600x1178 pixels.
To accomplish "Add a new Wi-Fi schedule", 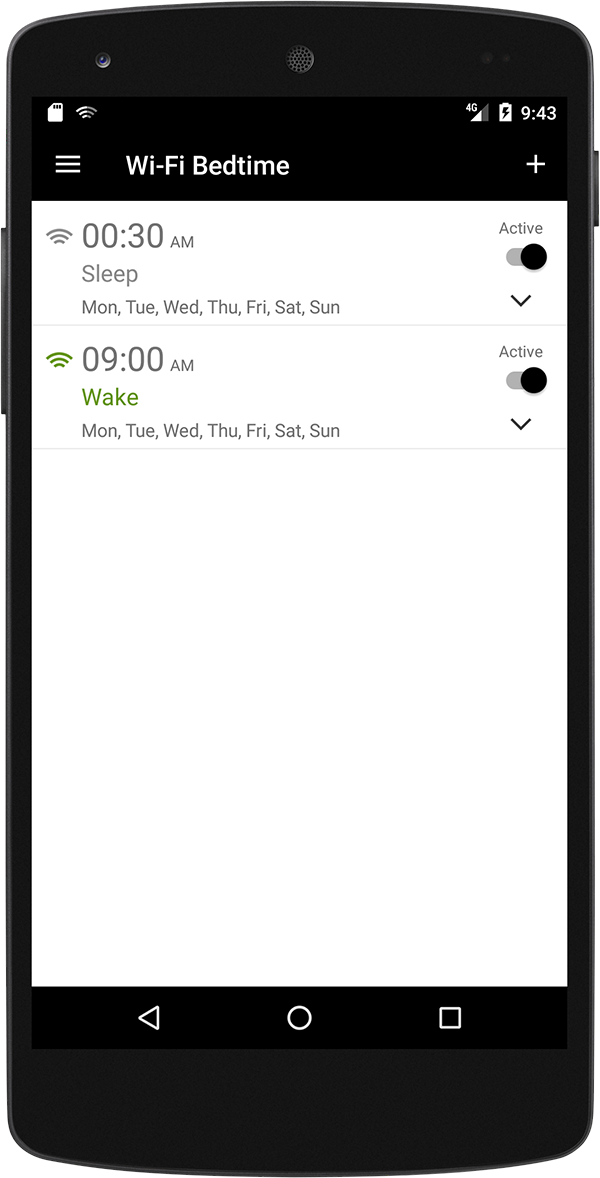I will (535, 165).
